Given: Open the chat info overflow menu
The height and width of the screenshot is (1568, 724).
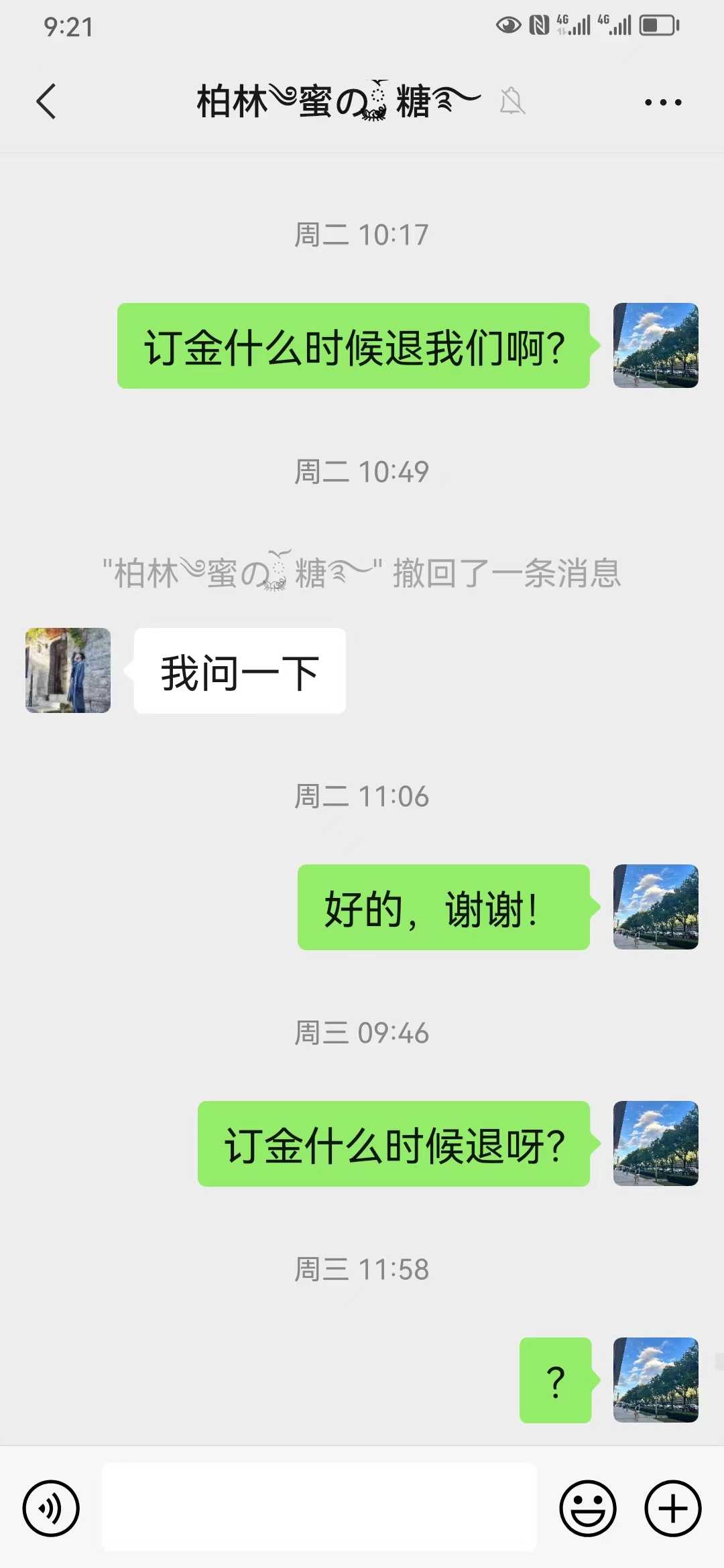Looking at the screenshot, I should coord(662,103).
